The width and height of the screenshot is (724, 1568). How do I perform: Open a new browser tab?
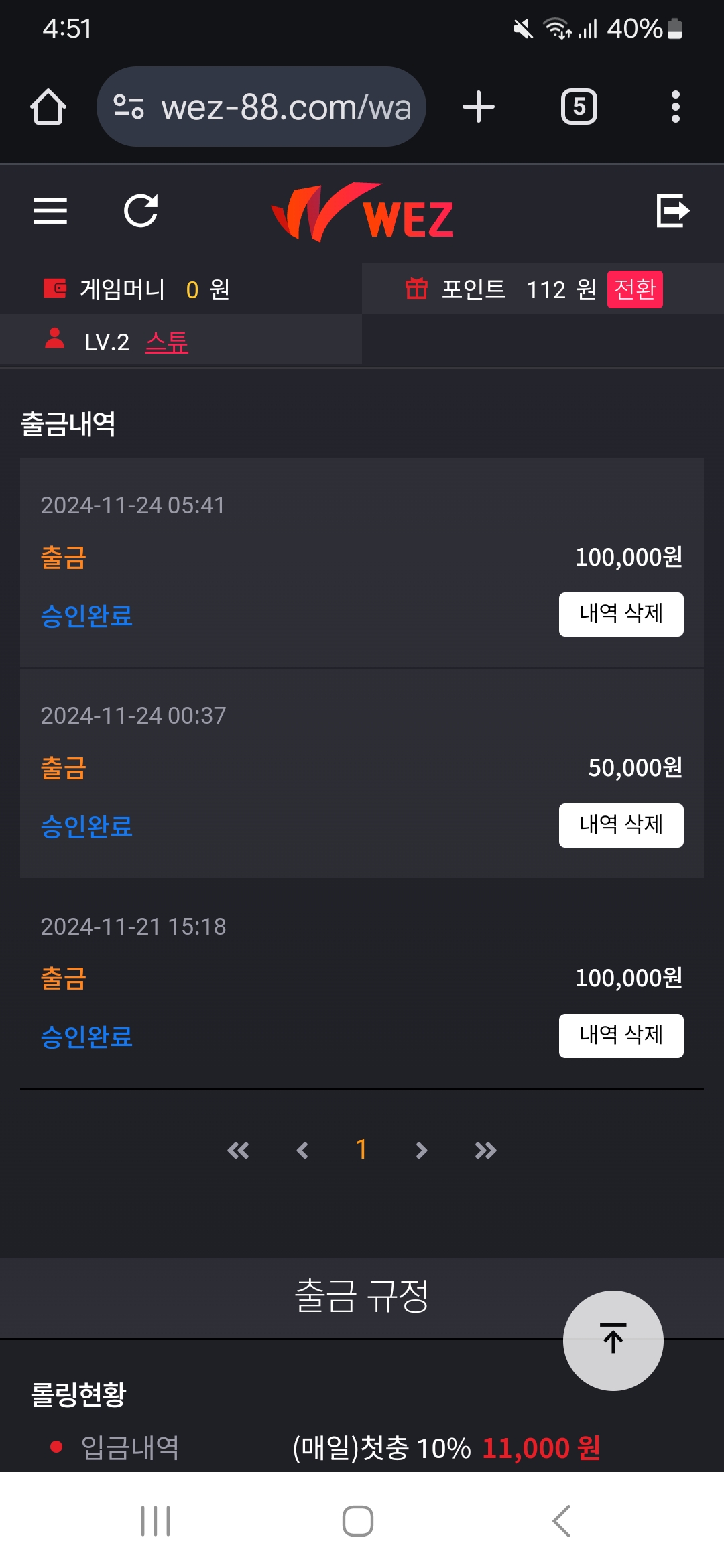click(x=479, y=107)
